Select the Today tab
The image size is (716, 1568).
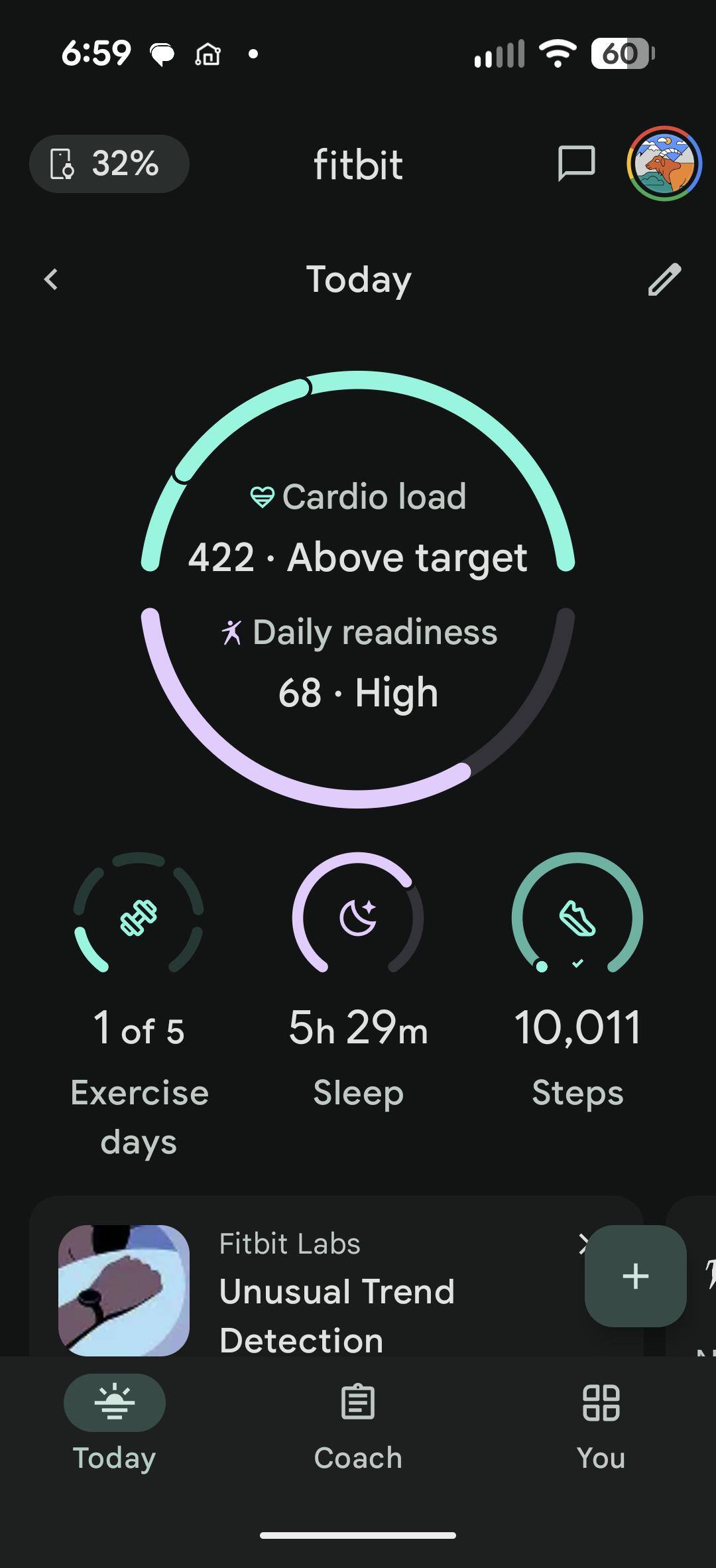point(115,1419)
